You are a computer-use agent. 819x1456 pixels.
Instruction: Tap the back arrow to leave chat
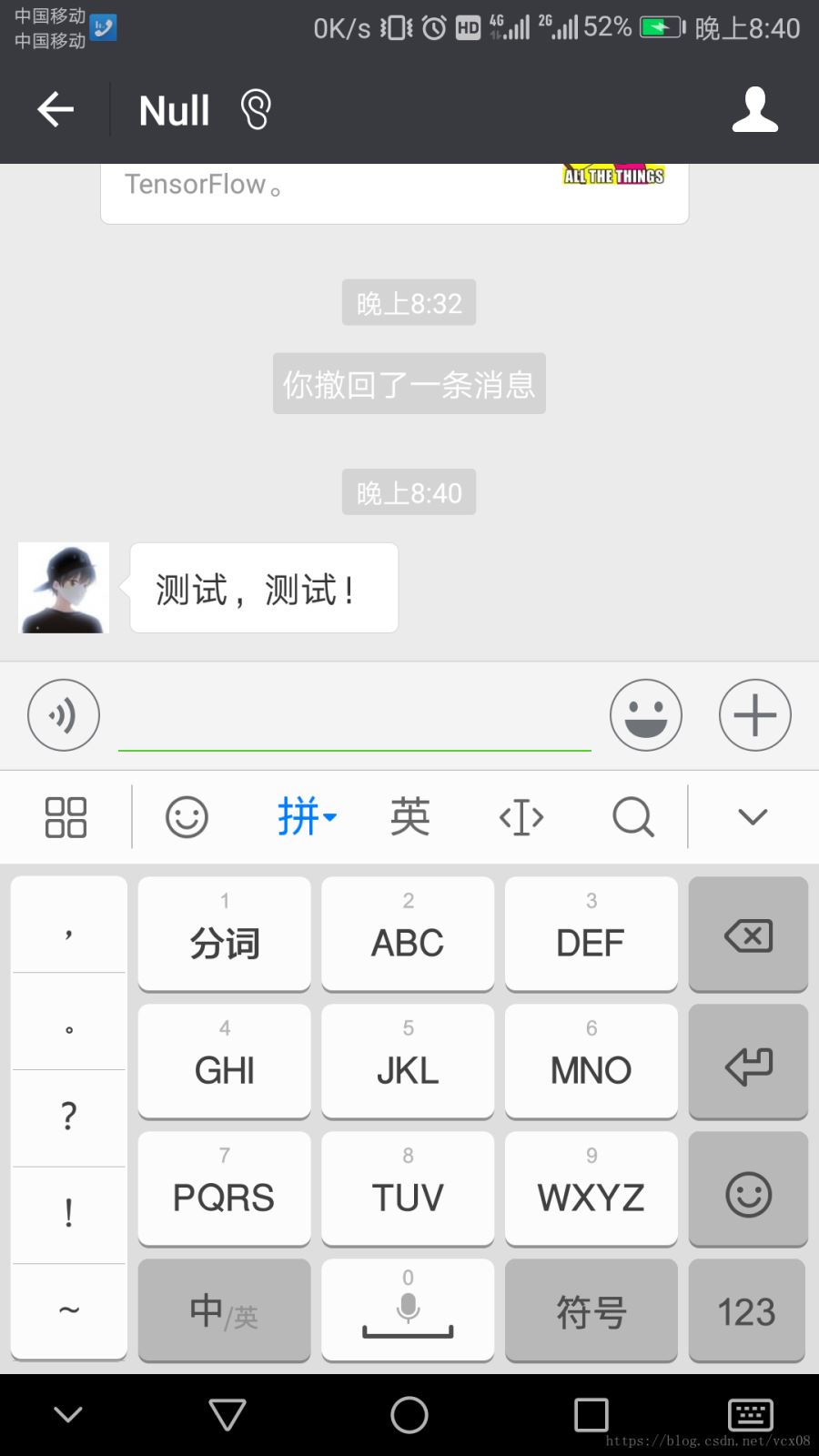55,108
